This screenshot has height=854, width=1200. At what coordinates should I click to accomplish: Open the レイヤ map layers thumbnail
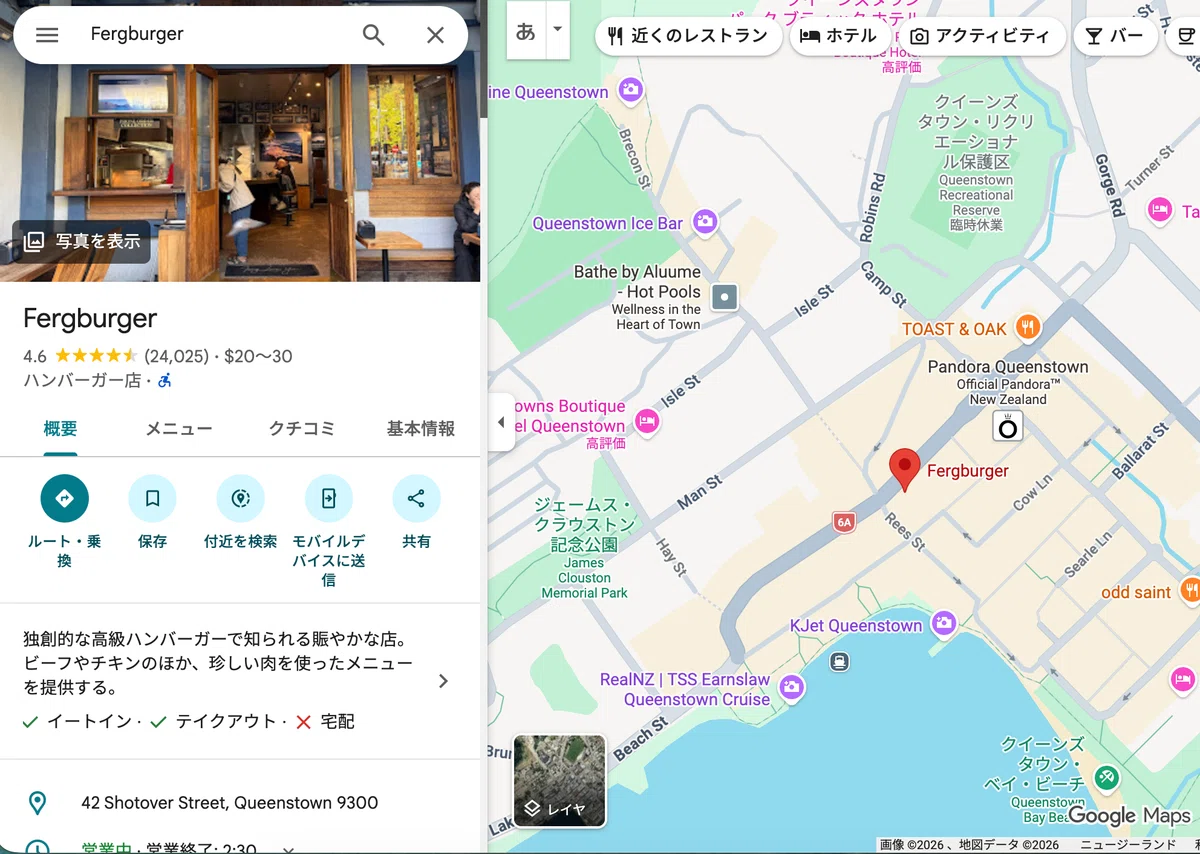(560, 781)
